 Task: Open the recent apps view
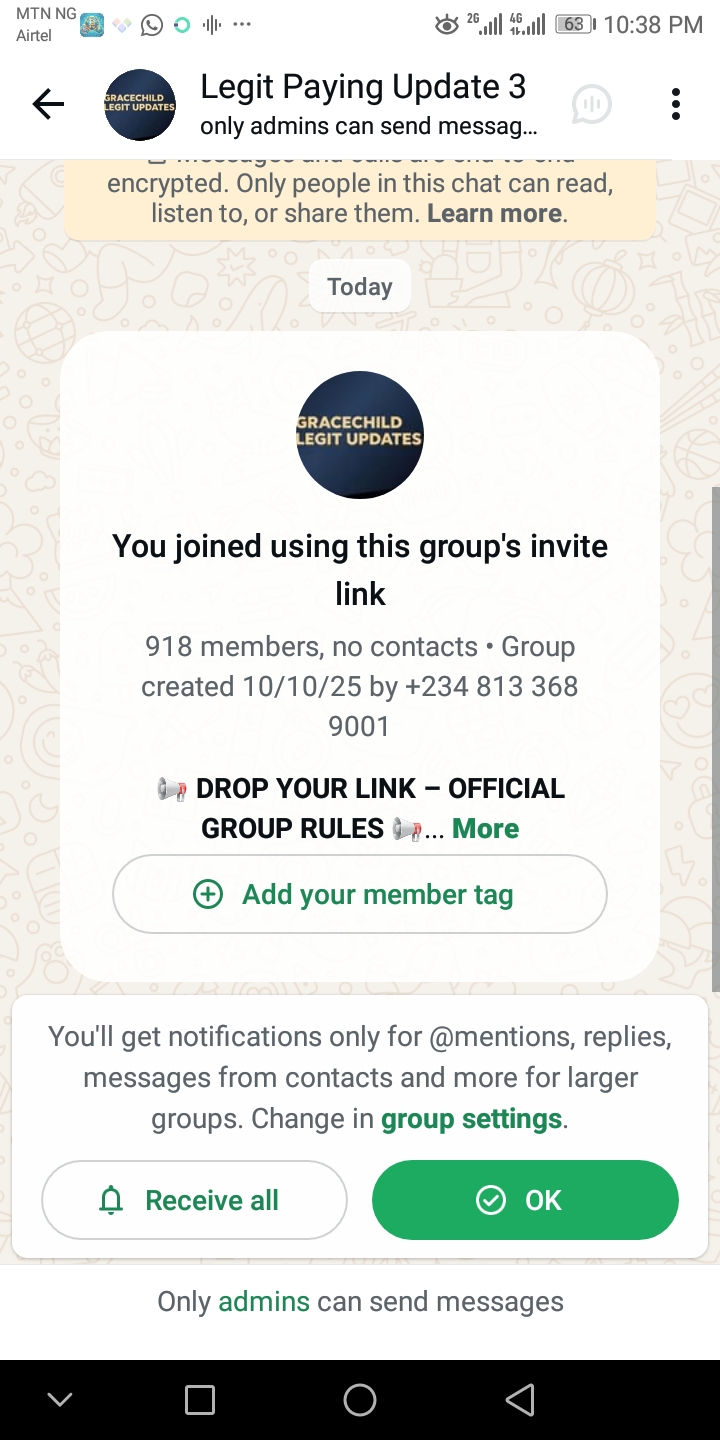[x=200, y=1400]
